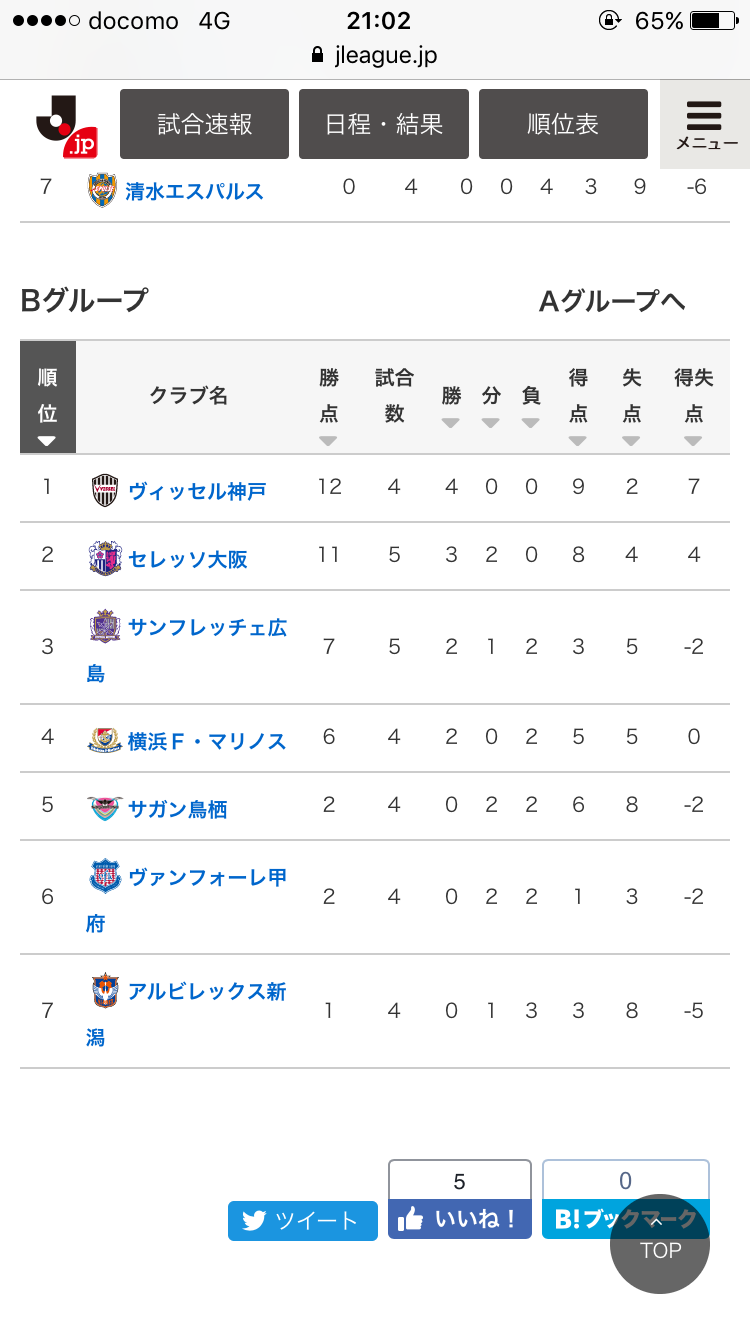Image resolution: width=750 pixels, height=1334 pixels.
Task: Share the page with ツイート button
Action: pyautogui.click(x=303, y=1221)
